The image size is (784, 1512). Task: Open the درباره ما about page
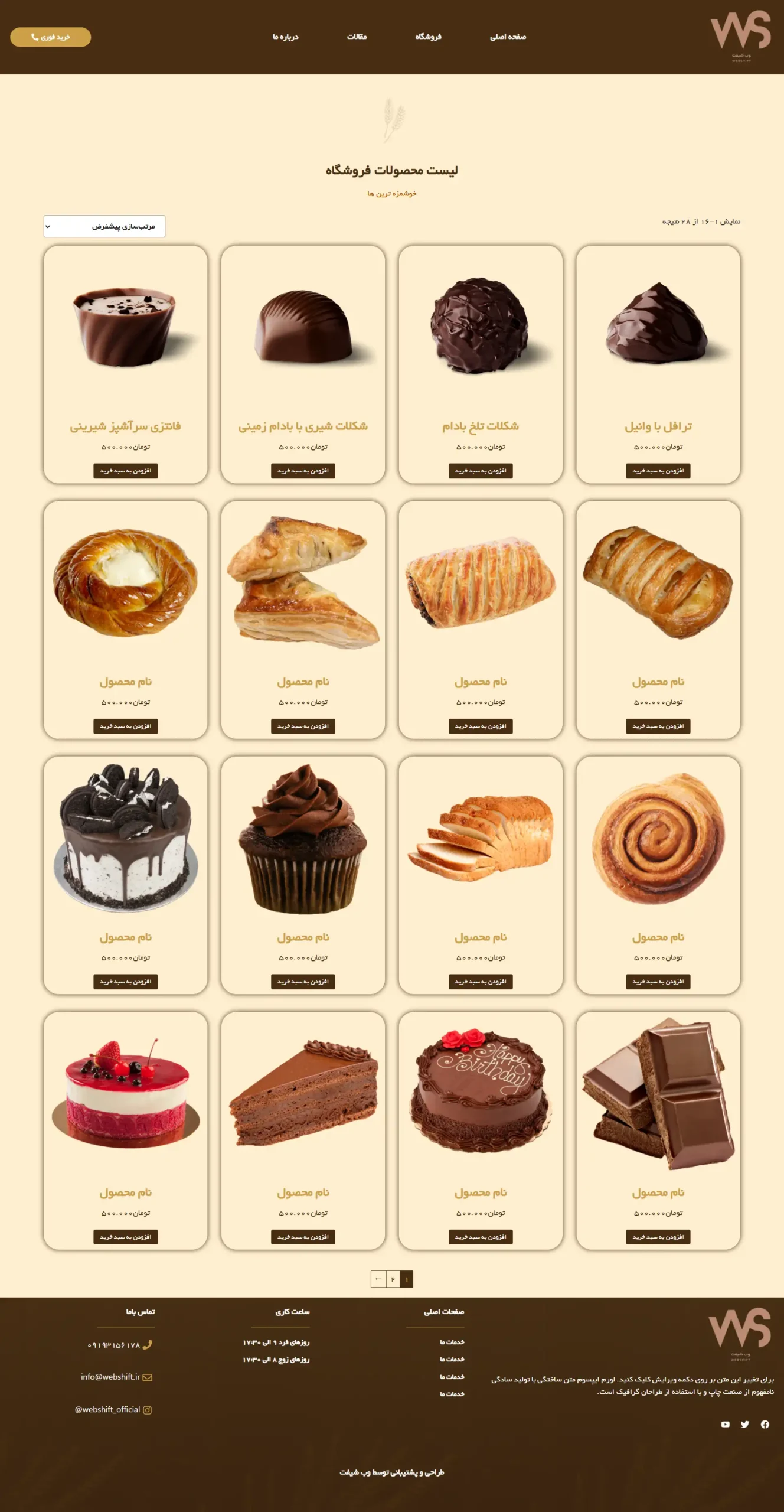point(285,37)
